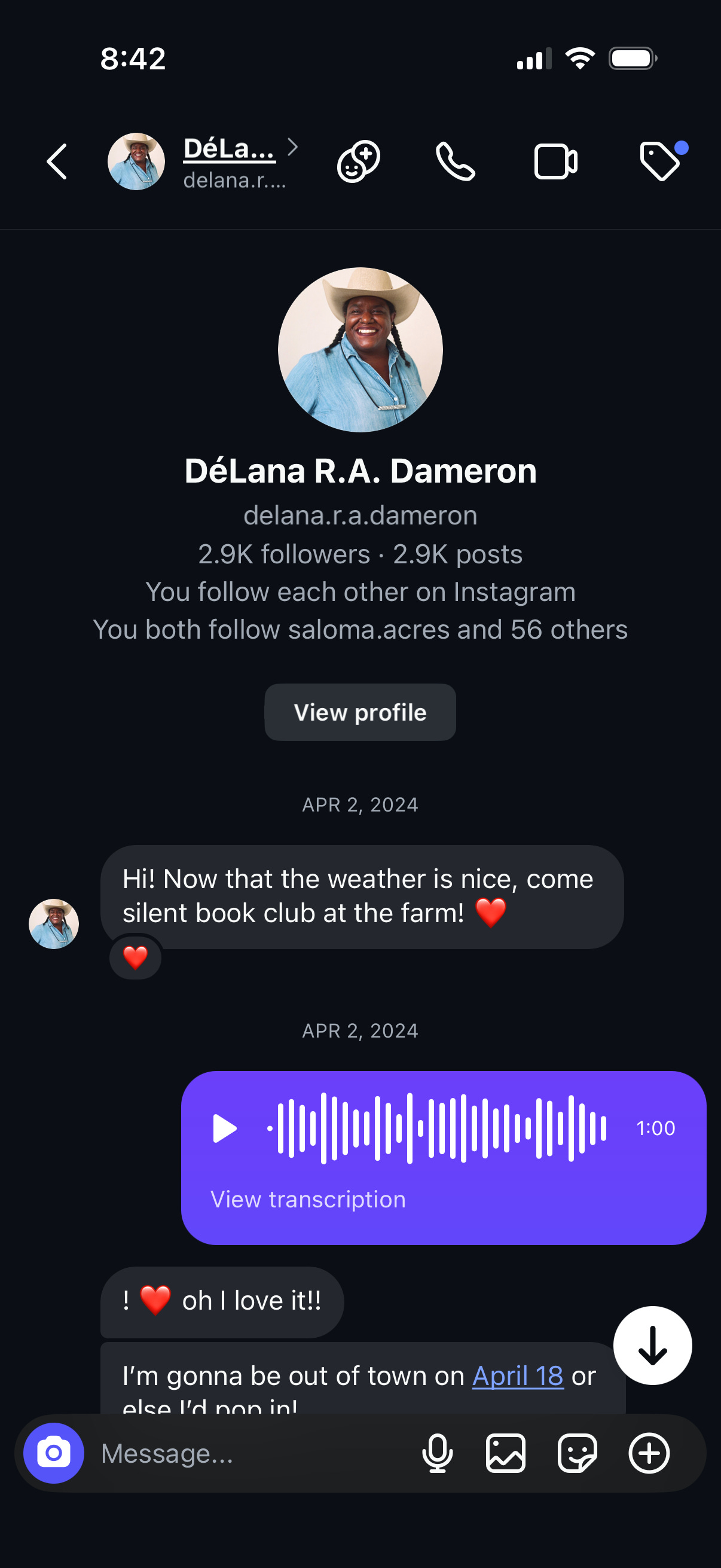Open the sticker and avatar creation icon
Viewport: 721px width, 1568px height.
pyautogui.click(x=358, y=162)
